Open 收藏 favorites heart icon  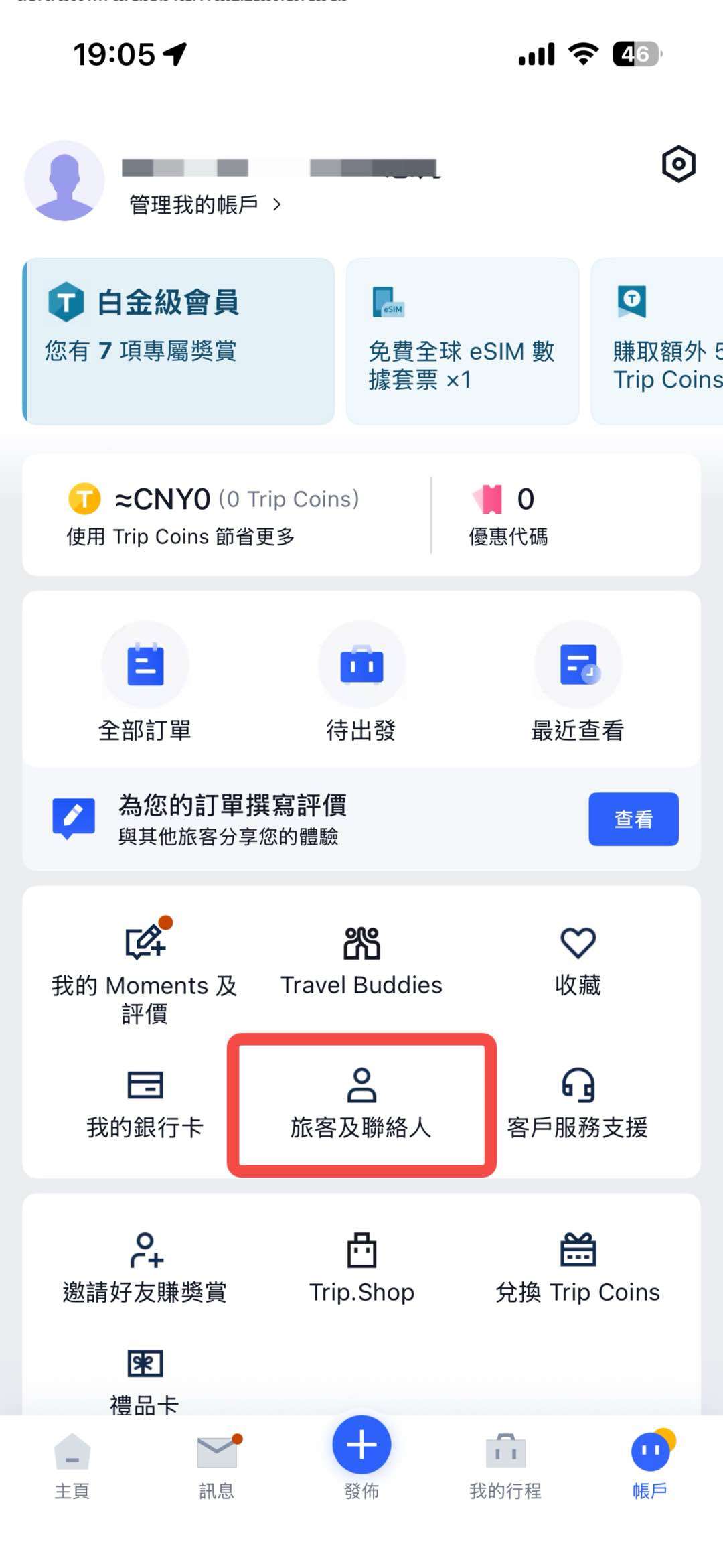point(578,958)
